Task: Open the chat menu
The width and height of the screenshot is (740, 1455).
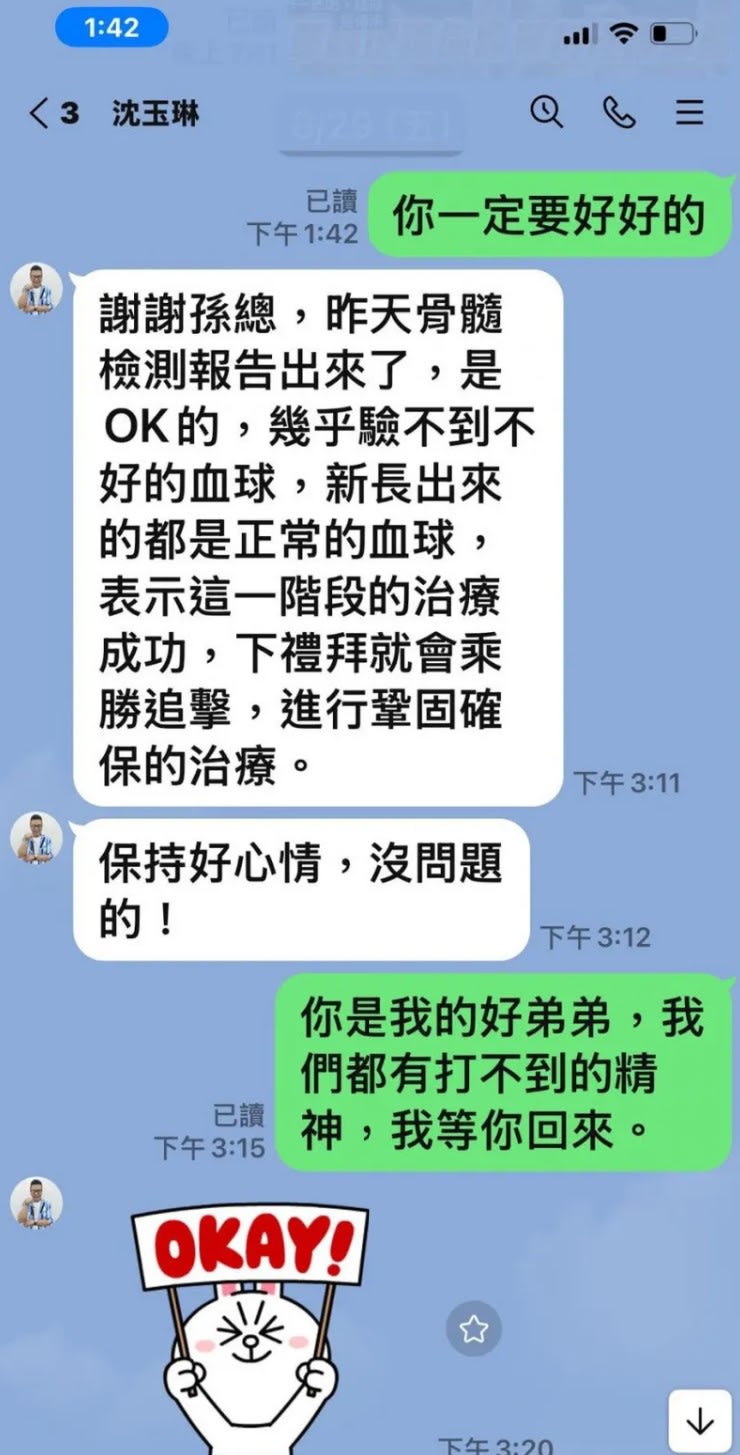Action: pyautogui.click(x=690, y=113)
